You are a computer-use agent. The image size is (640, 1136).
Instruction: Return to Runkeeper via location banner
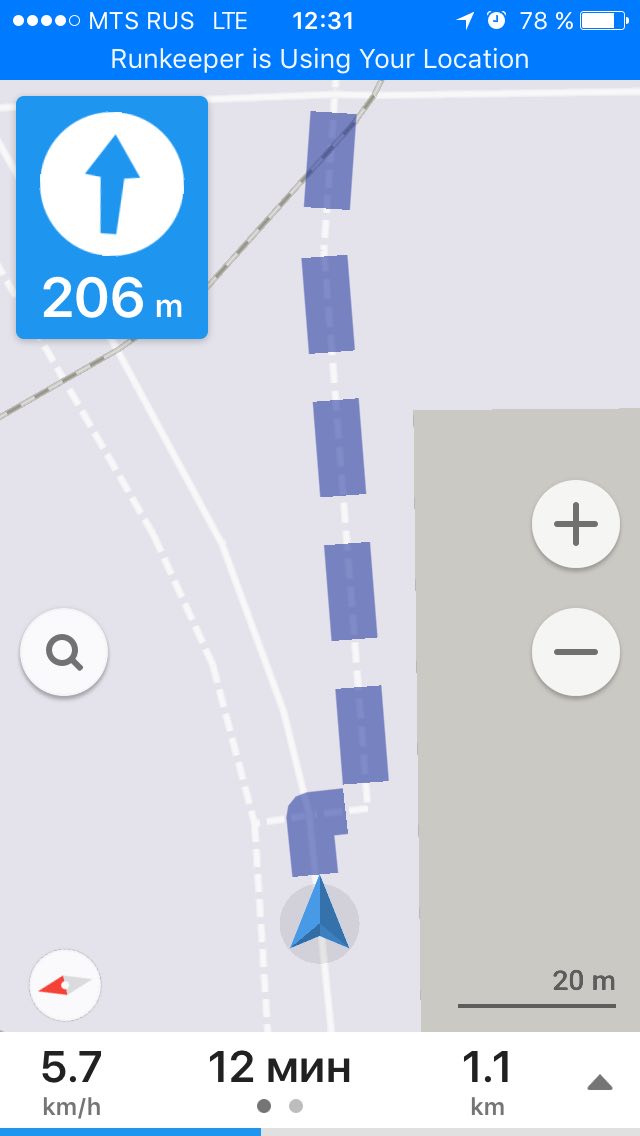click(320, 59)
